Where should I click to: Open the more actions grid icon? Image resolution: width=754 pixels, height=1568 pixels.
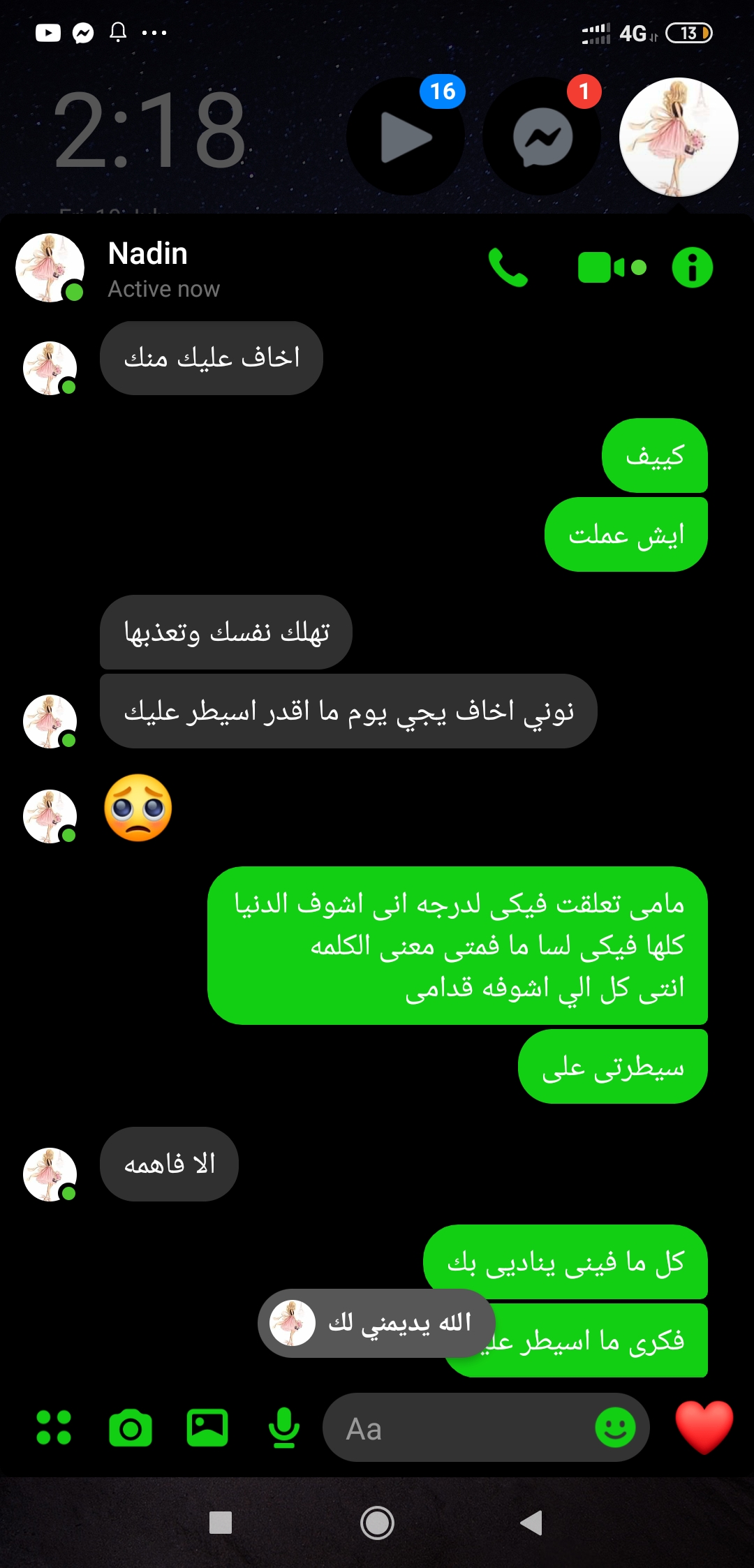54,1427
